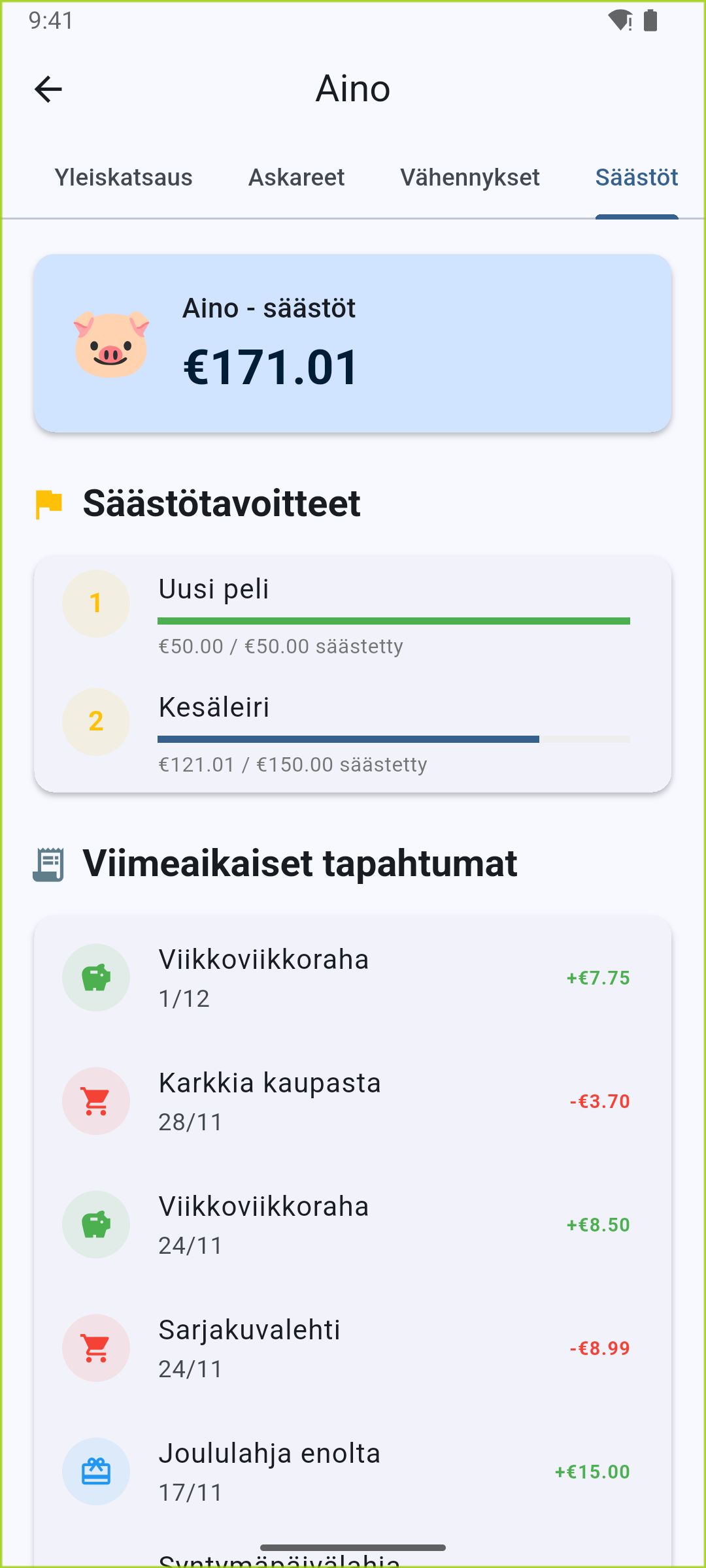Click the cart icon next to Sarjakuvalehti

click(x=96, y=1348)
